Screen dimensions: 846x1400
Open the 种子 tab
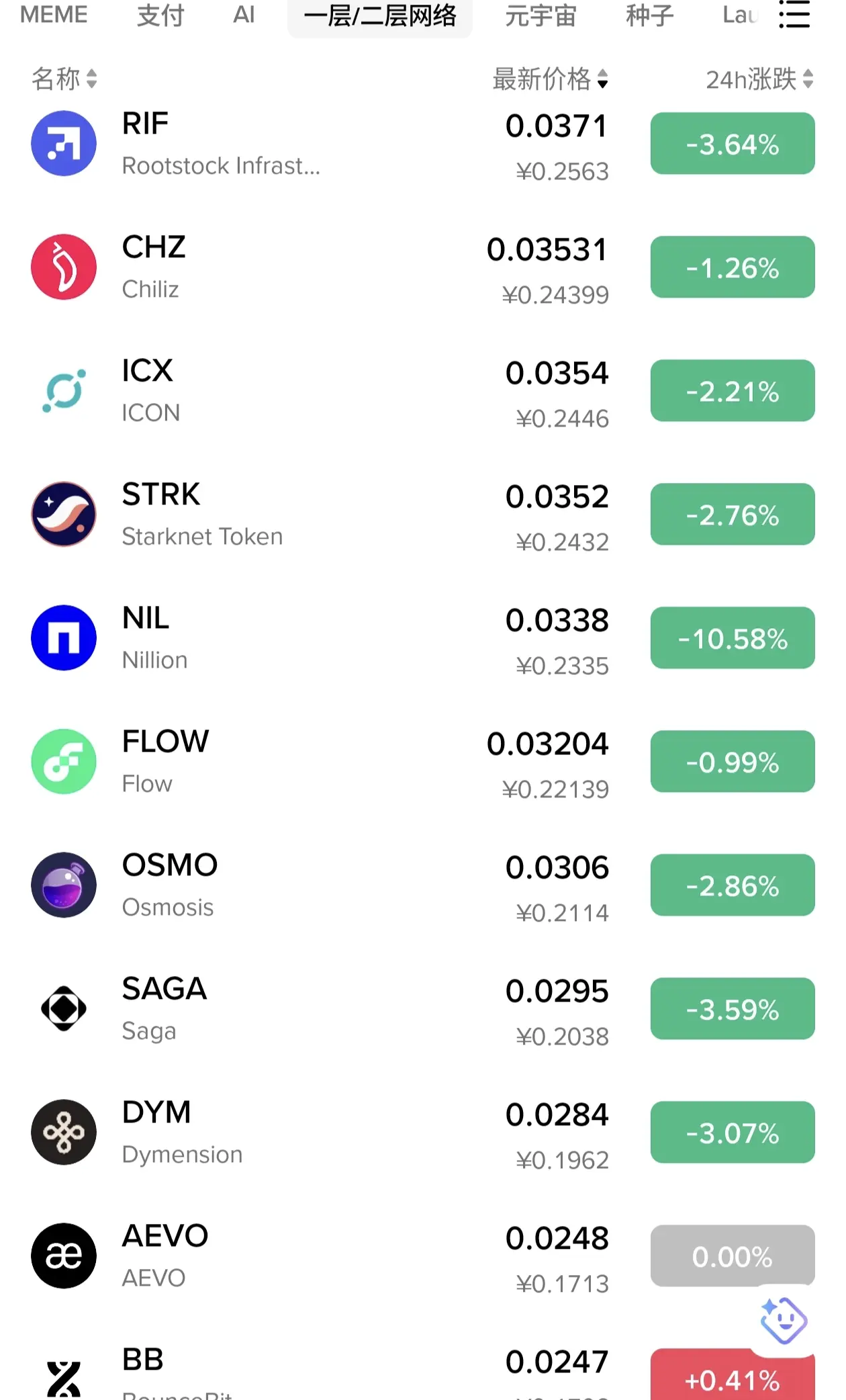[649, 15]
